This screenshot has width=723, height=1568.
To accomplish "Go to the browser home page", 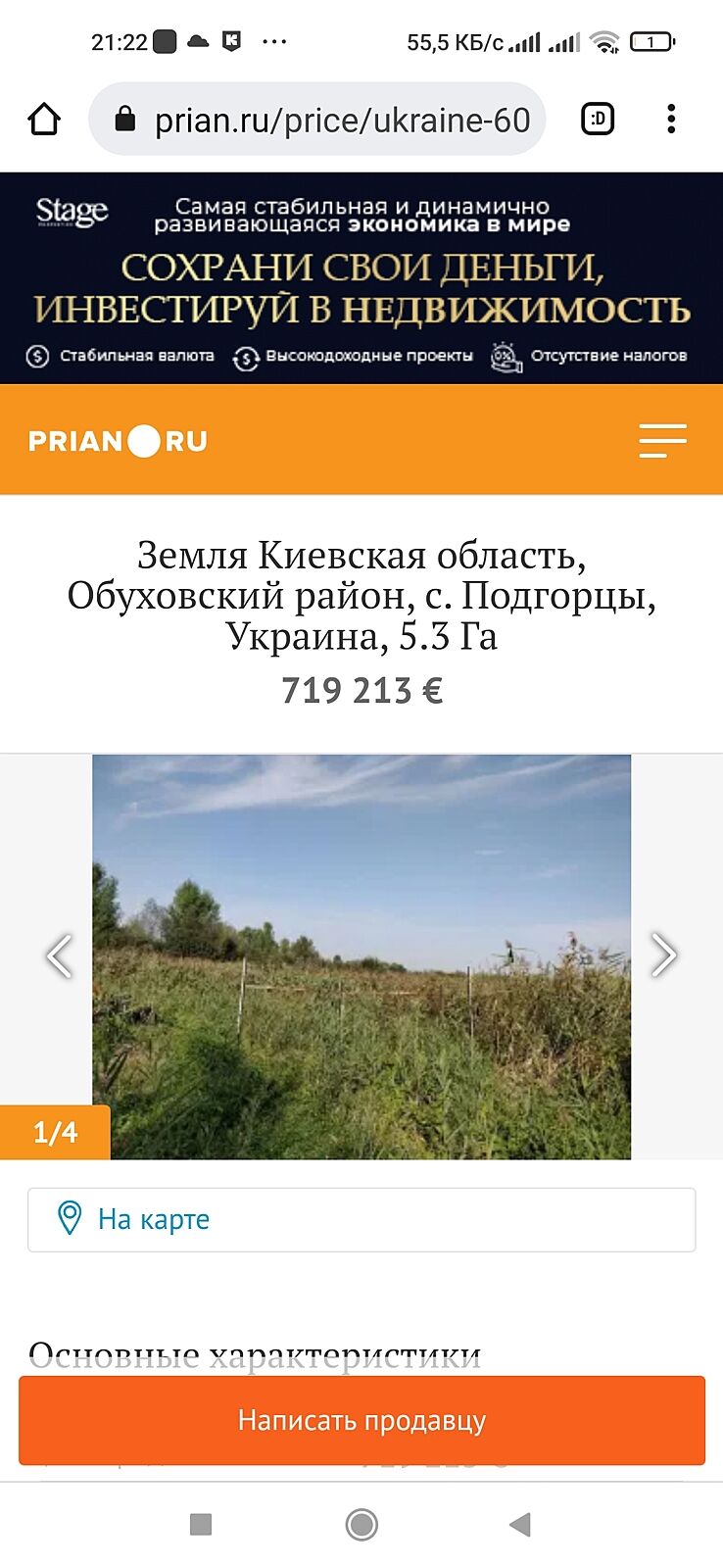I will [44, 120].
